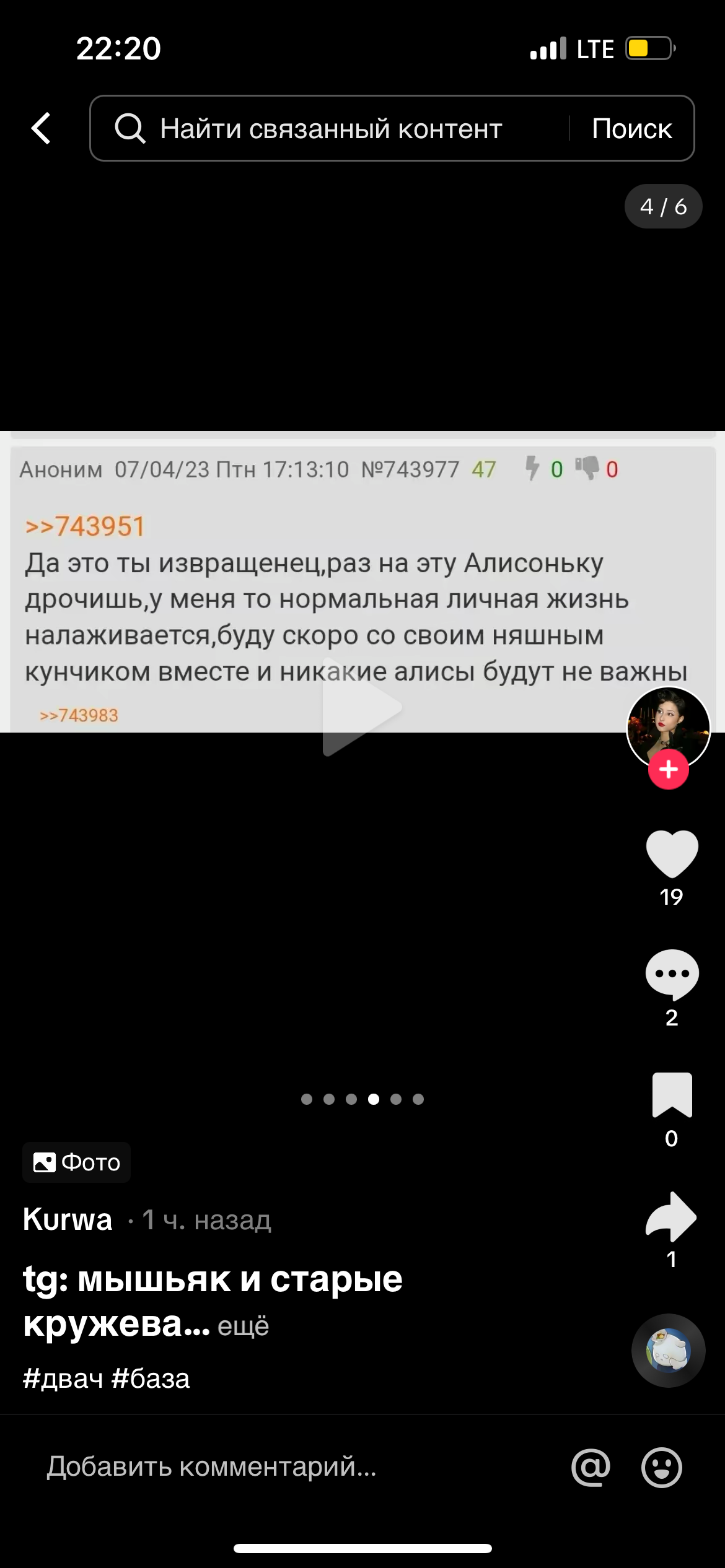The image size is (725, 1568).
Task: Expand the caption with ещё
Action: pos(243,1325)
